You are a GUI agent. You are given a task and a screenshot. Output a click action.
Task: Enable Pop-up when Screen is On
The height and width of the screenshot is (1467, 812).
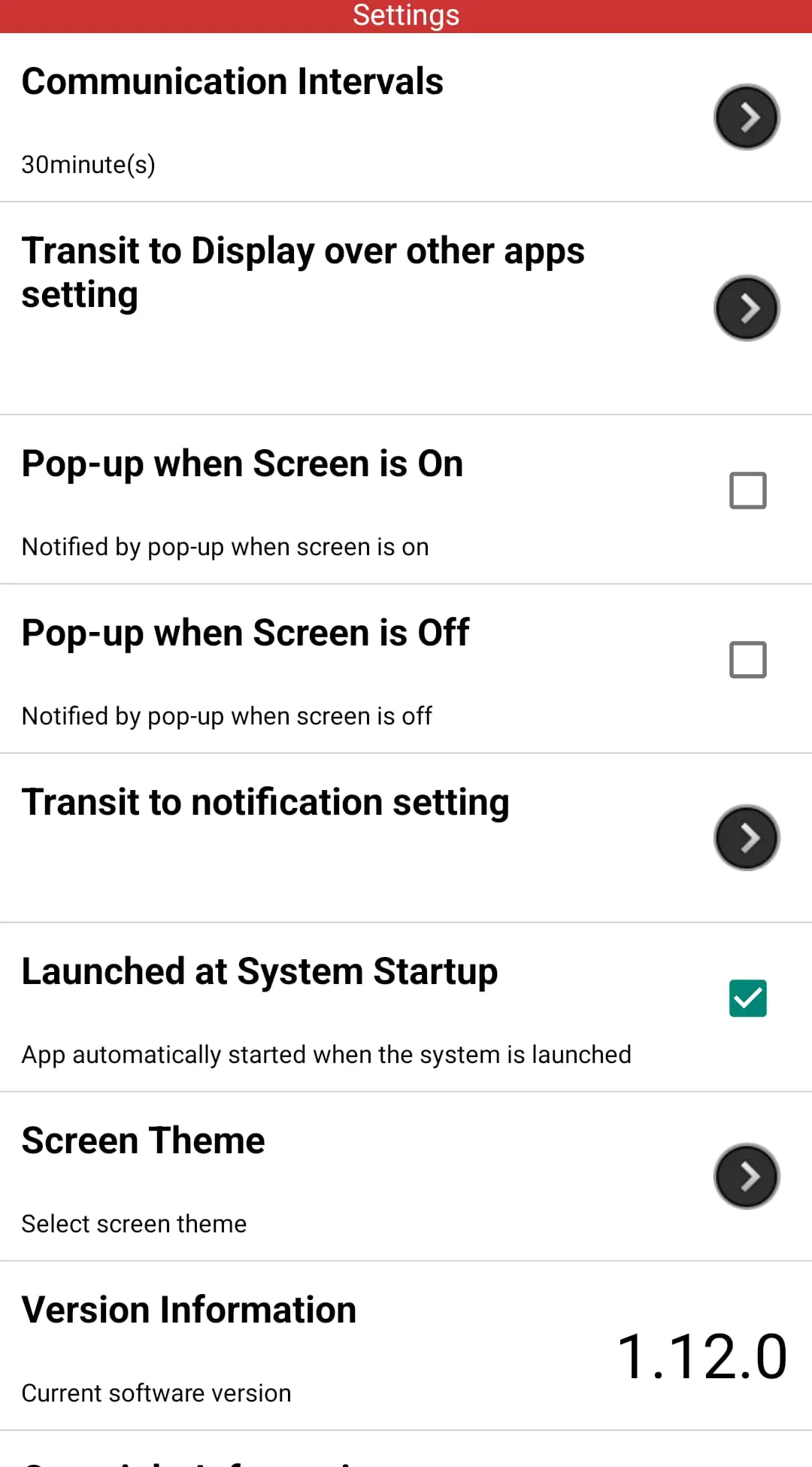(x=747, y=491)
